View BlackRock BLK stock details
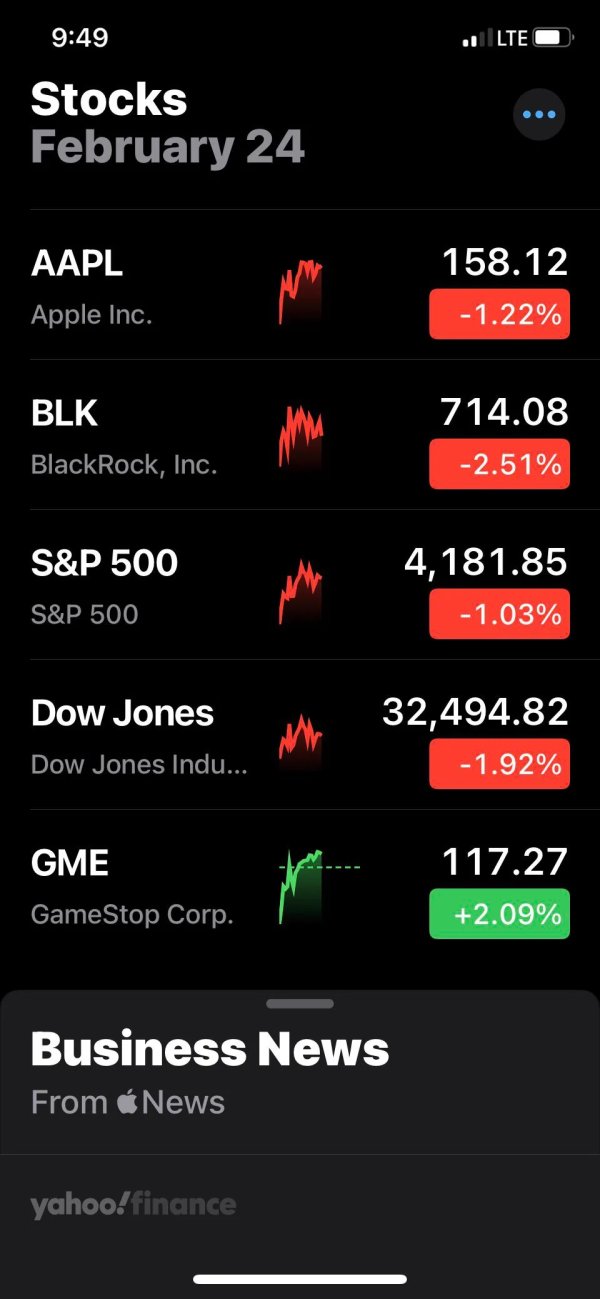The height and width of the screenshot is (1299, 600). [300, 435]
